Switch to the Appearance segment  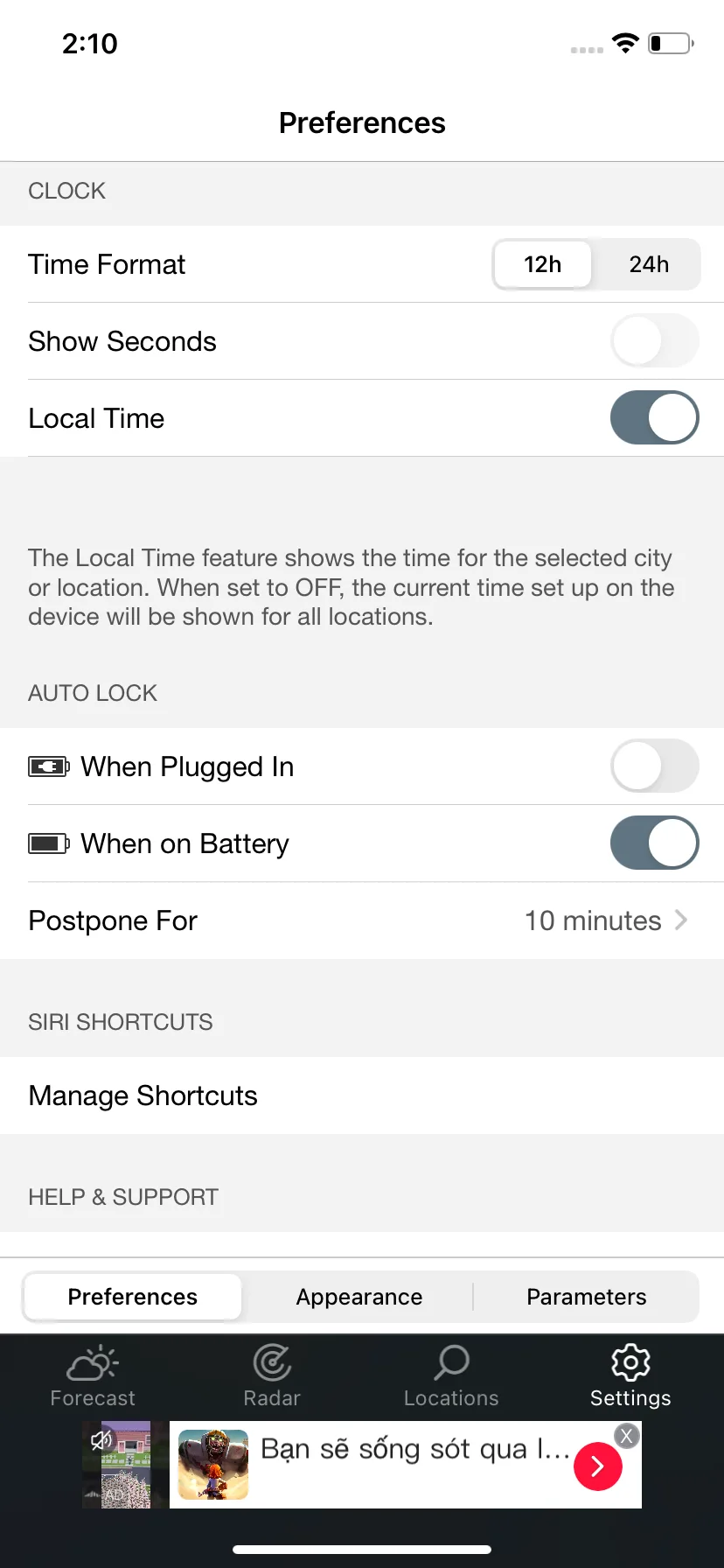click(359, 1297)
